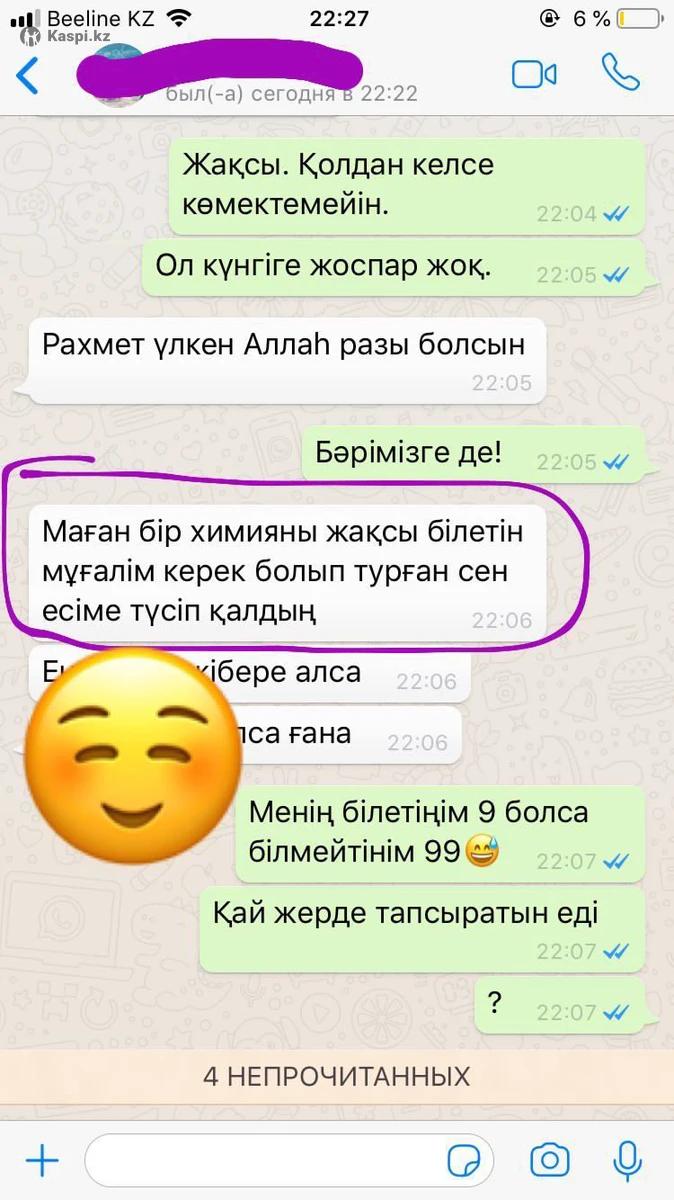Tap the microphone to record voice message
The height and width of the screenshot is (1200, 674).
(x=627, y=1161)
